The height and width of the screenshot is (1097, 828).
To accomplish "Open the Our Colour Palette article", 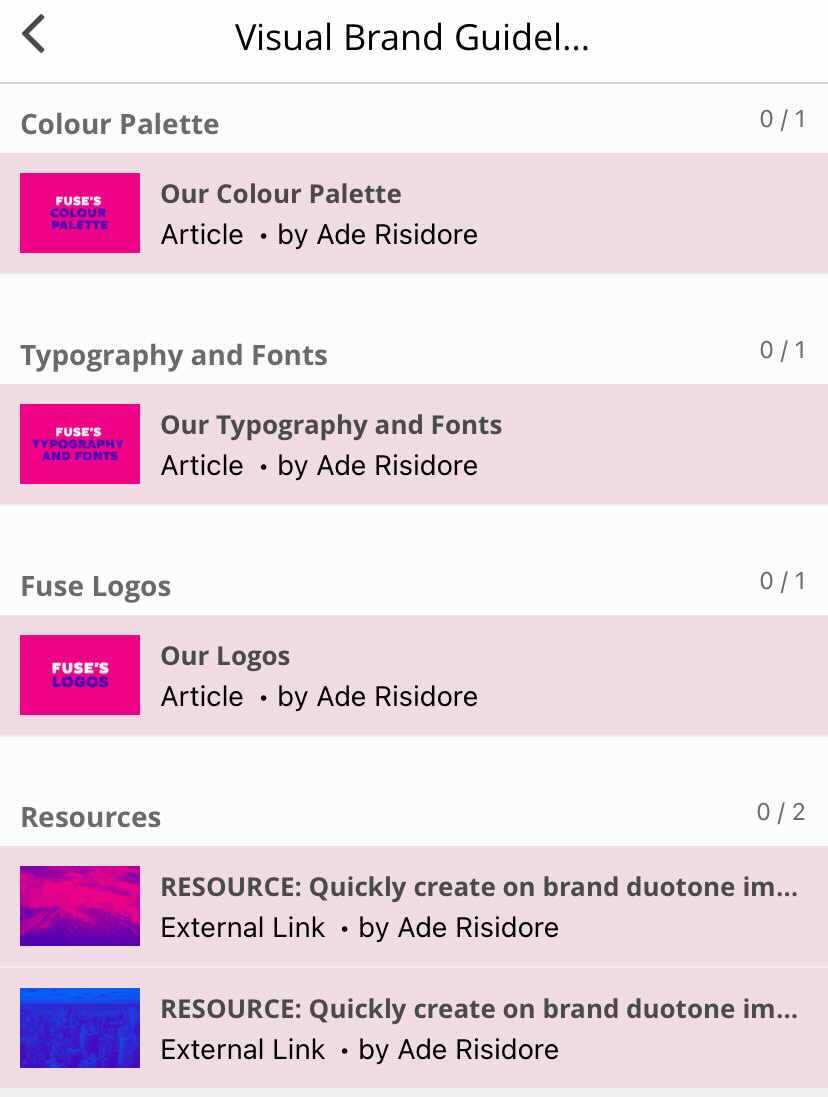I will pyautogui.click(x=413, y=213).
